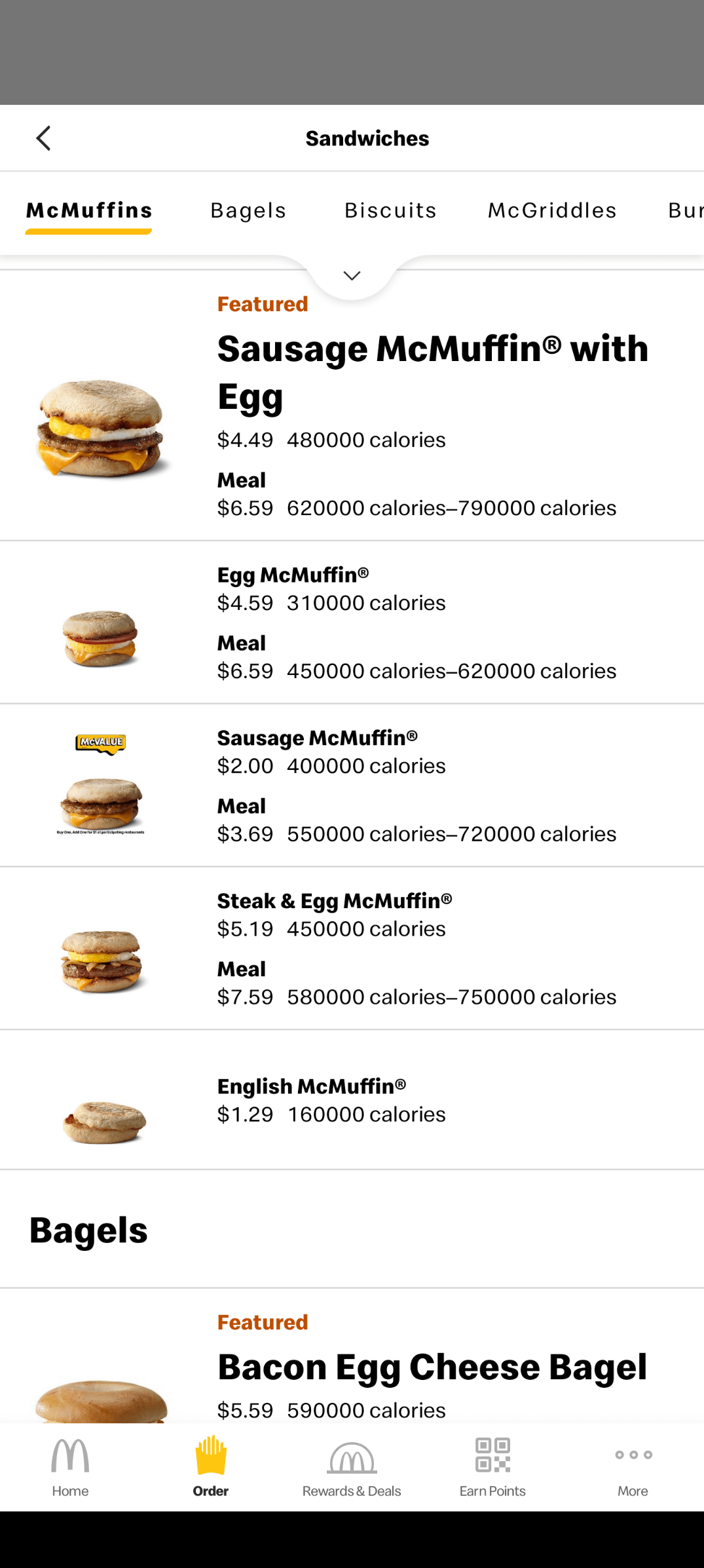
Task: Open the Earn Points tab
Action: (492, 1466)
